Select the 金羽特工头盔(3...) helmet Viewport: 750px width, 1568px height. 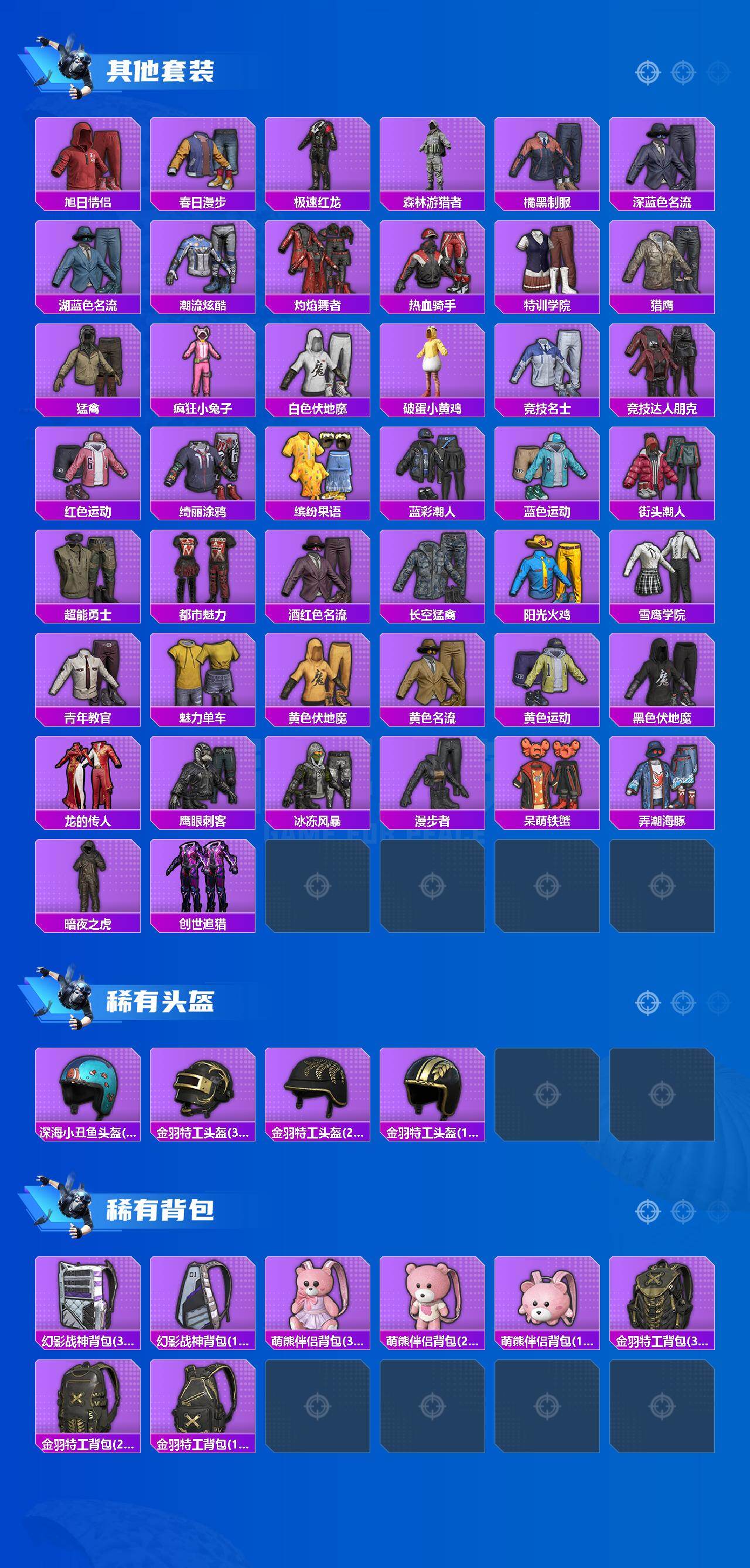pos(203,1089)
